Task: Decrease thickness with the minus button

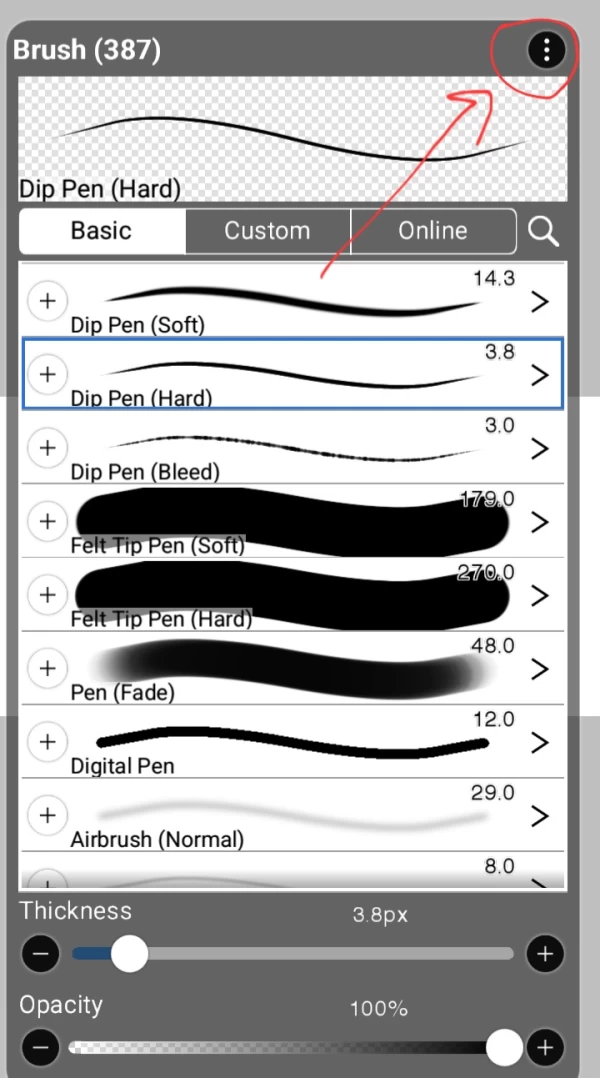Action: point(40,954)
